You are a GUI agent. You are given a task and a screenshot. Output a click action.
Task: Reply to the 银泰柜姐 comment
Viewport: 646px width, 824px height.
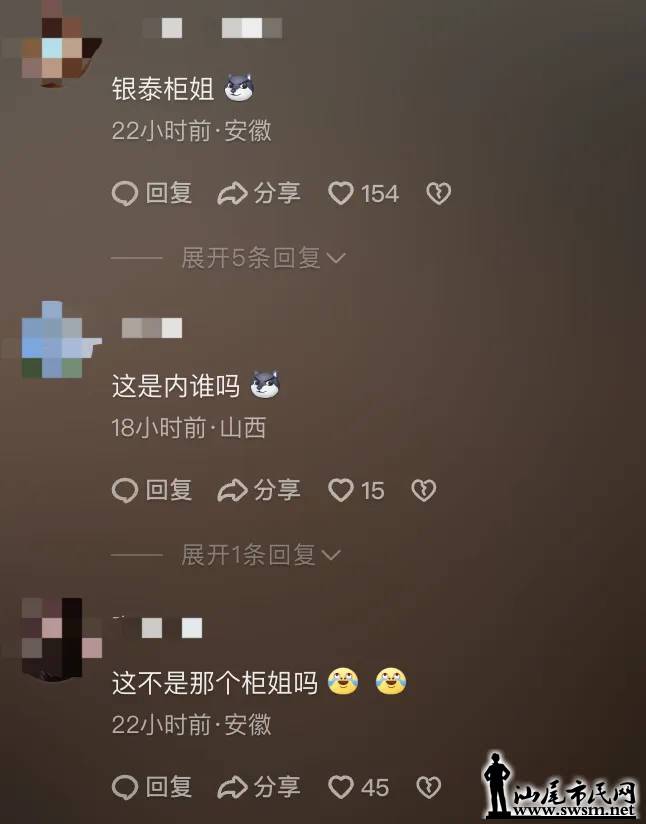point(152,193)
